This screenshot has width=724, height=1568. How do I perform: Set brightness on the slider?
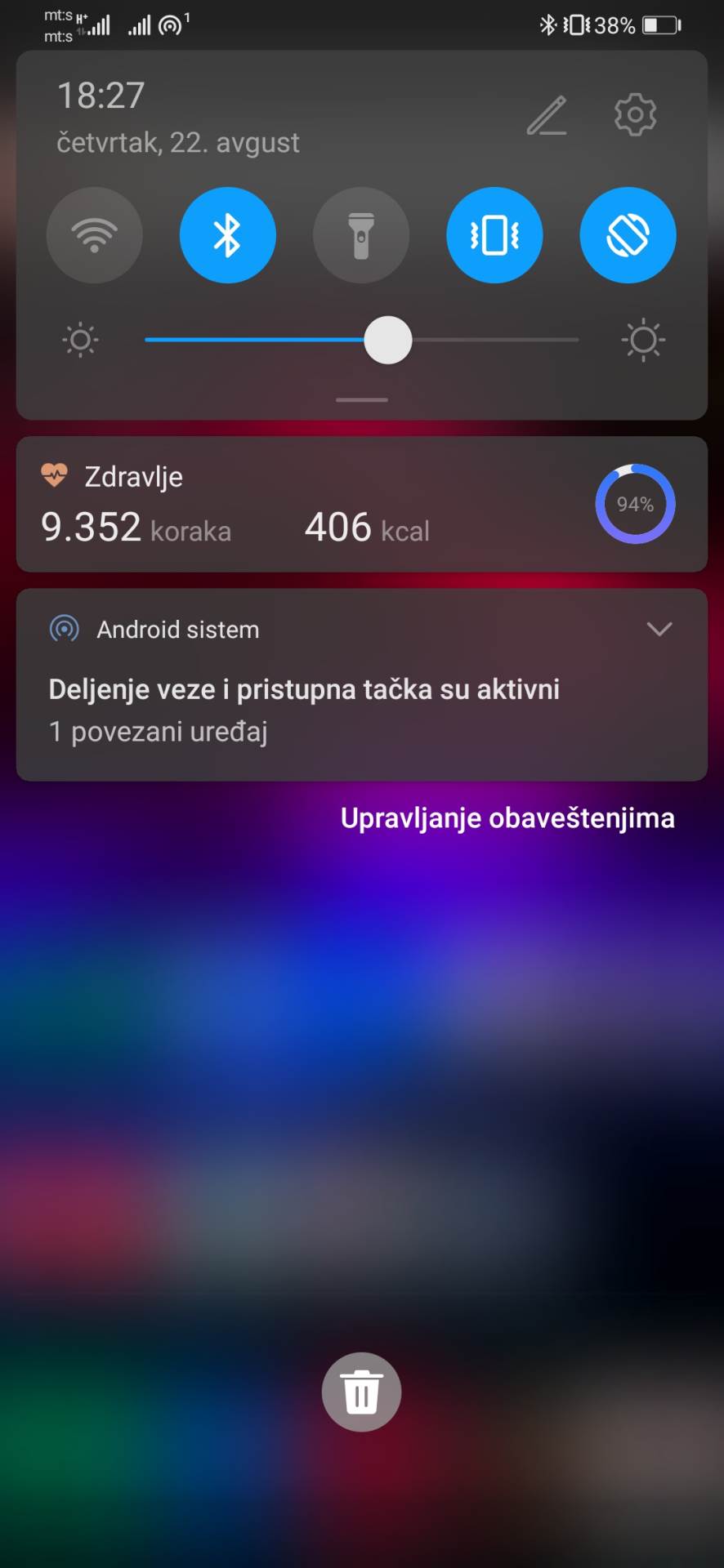click(x=388, y=340)
